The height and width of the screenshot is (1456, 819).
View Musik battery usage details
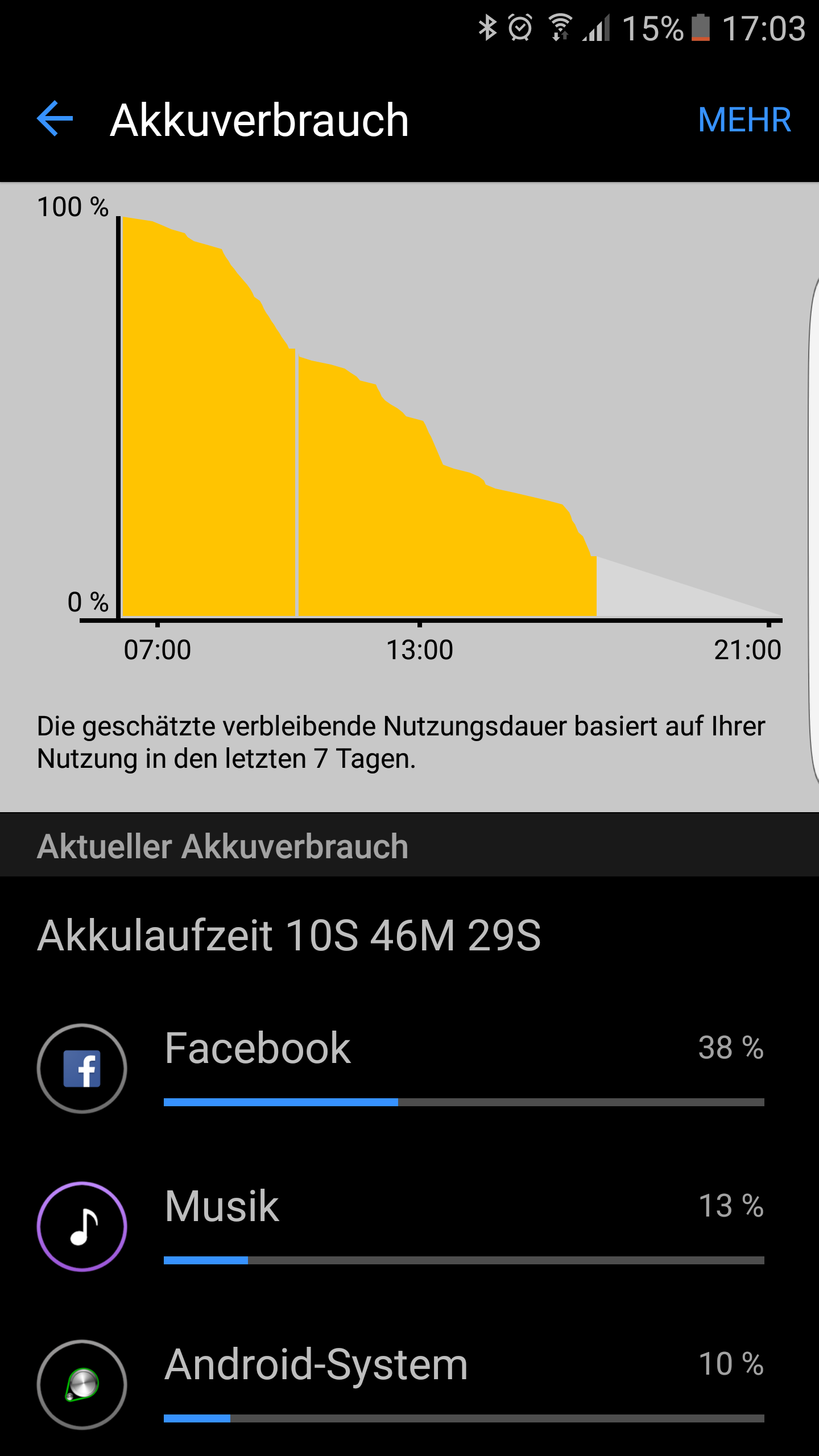pos(409,1226)
